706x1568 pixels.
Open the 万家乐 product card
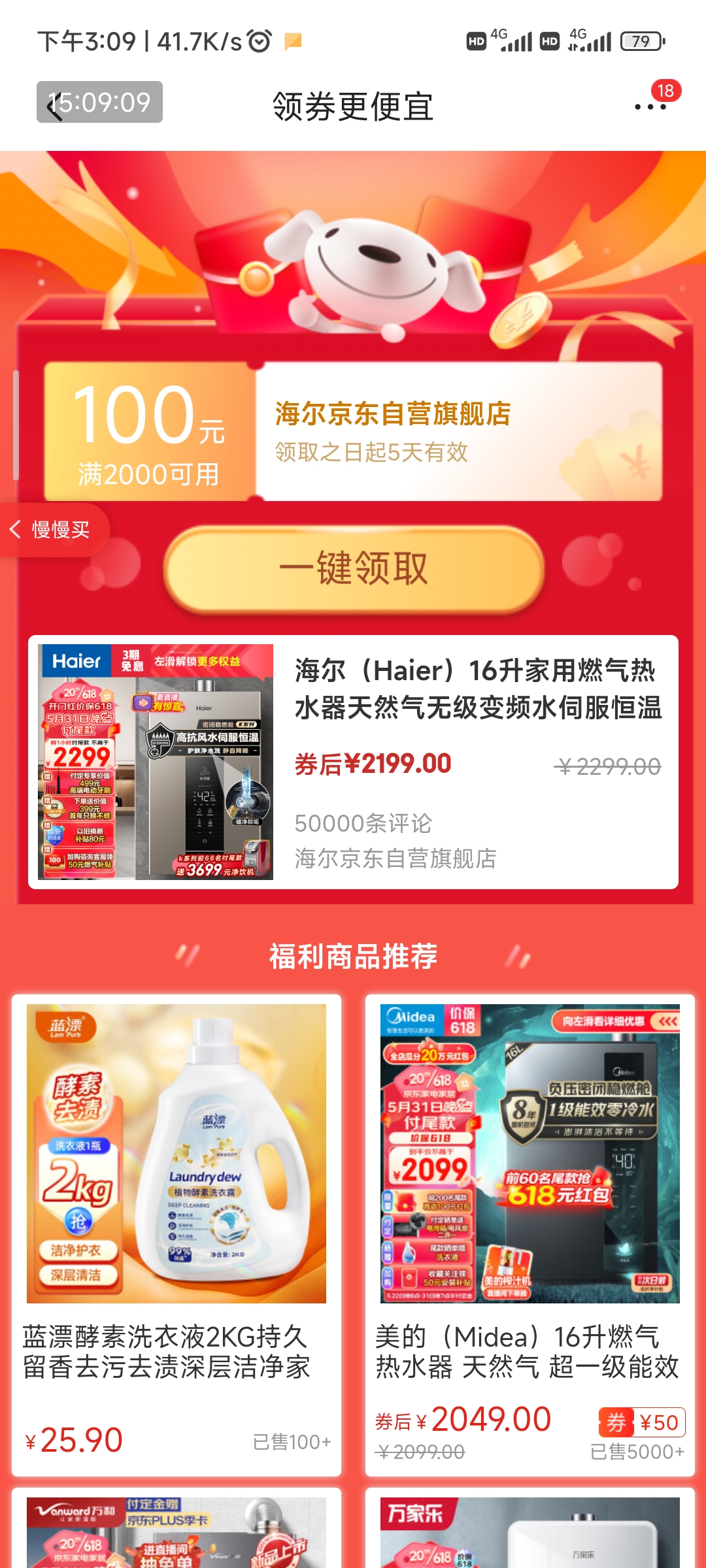[x=529, y=1532]
